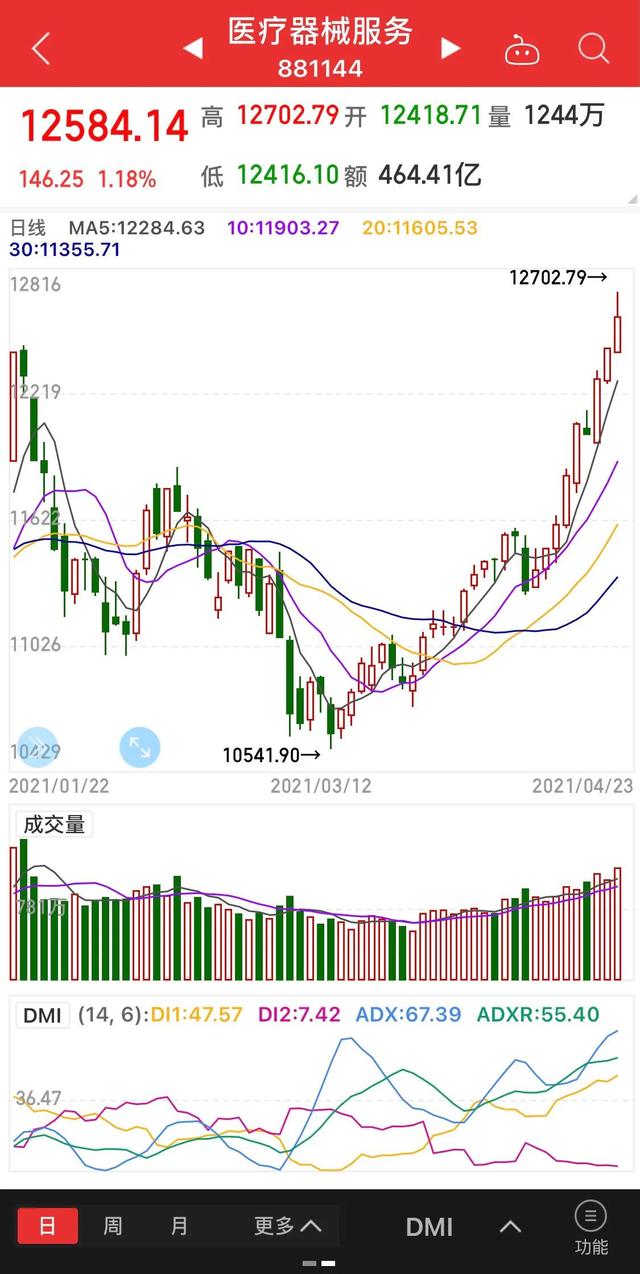This screenshot has width=640, height=1274.
Task: Go back with the top-left arrow
Action: click(41, 47)
